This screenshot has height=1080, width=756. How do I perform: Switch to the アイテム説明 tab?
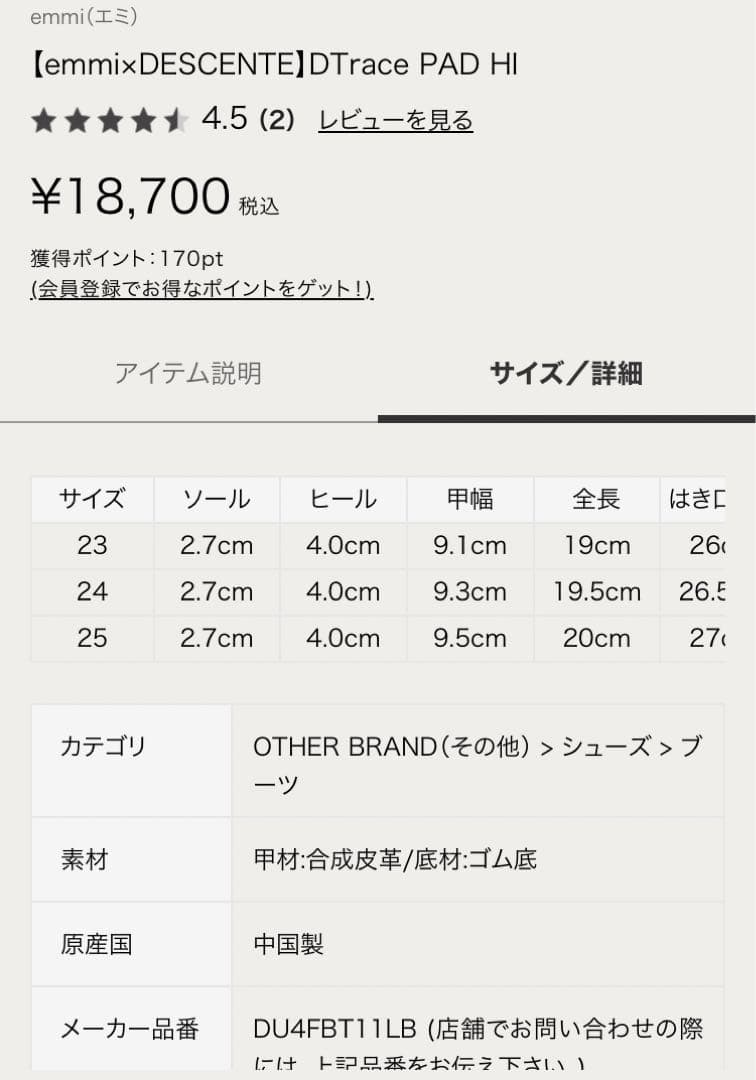pyautogui.click(x=189, y=373)
